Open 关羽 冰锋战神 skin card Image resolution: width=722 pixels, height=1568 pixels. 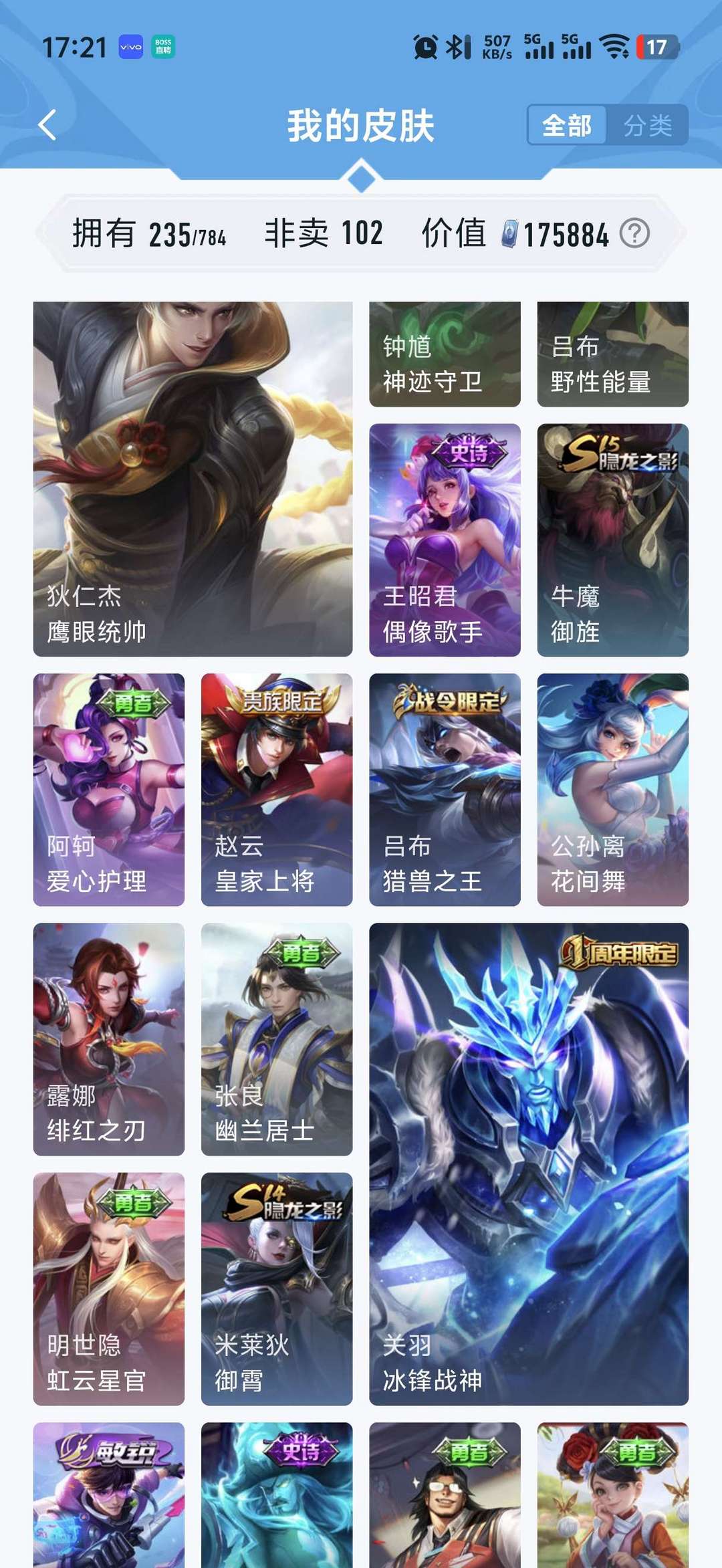[x=529, y=1164]
